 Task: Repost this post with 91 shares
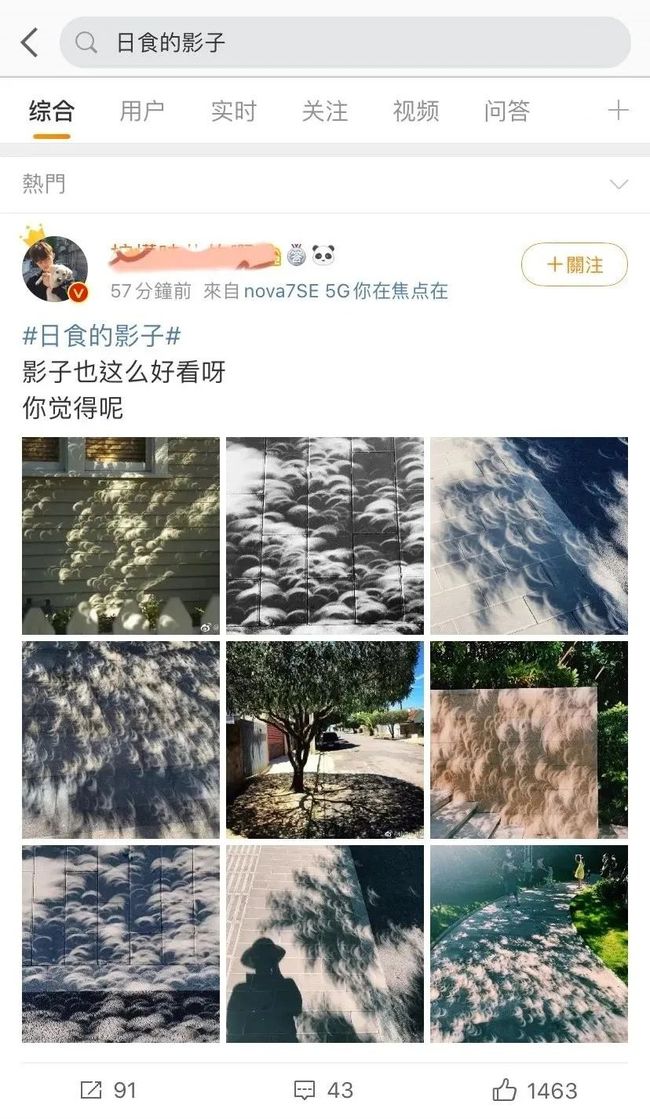[x=108, y=1090]
